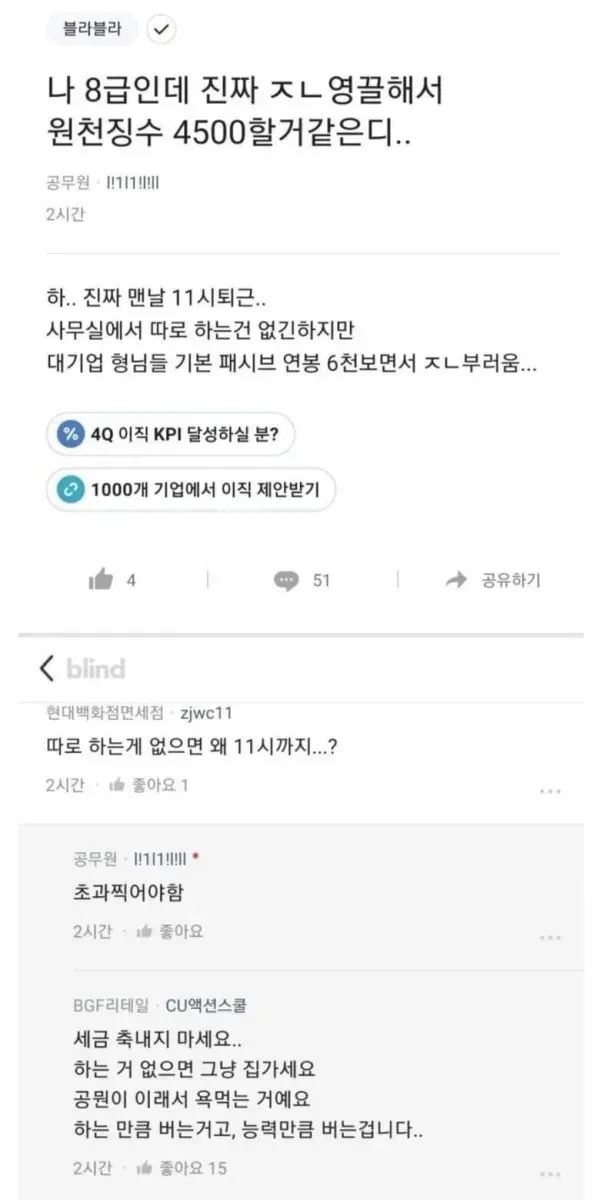Open more options on zjwc11's comment

click(x=549, y=790)
